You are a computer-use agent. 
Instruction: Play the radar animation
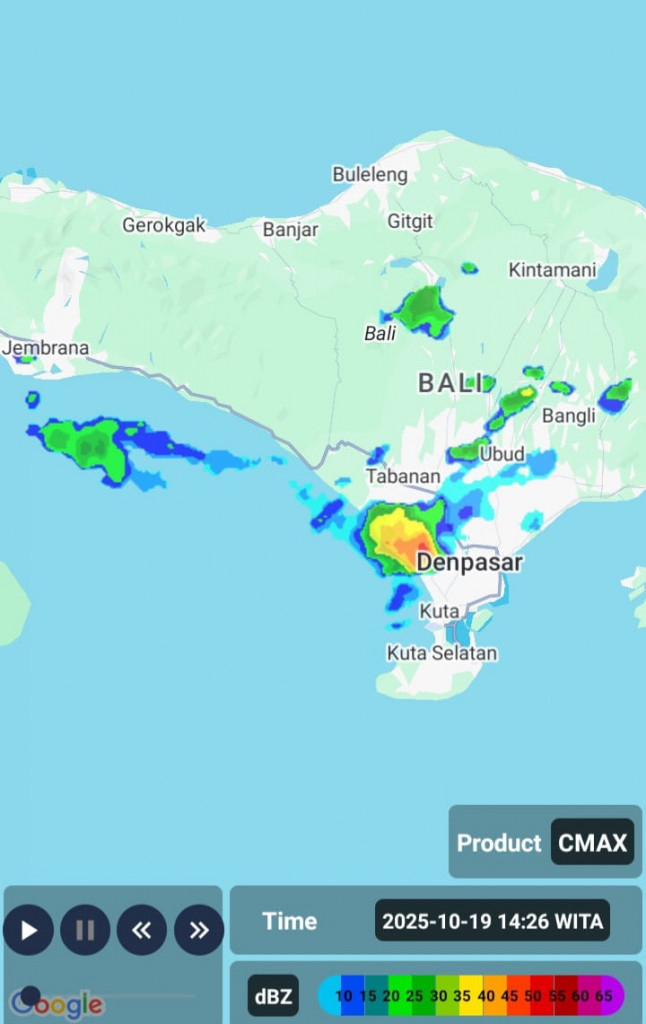pos(28,931)
